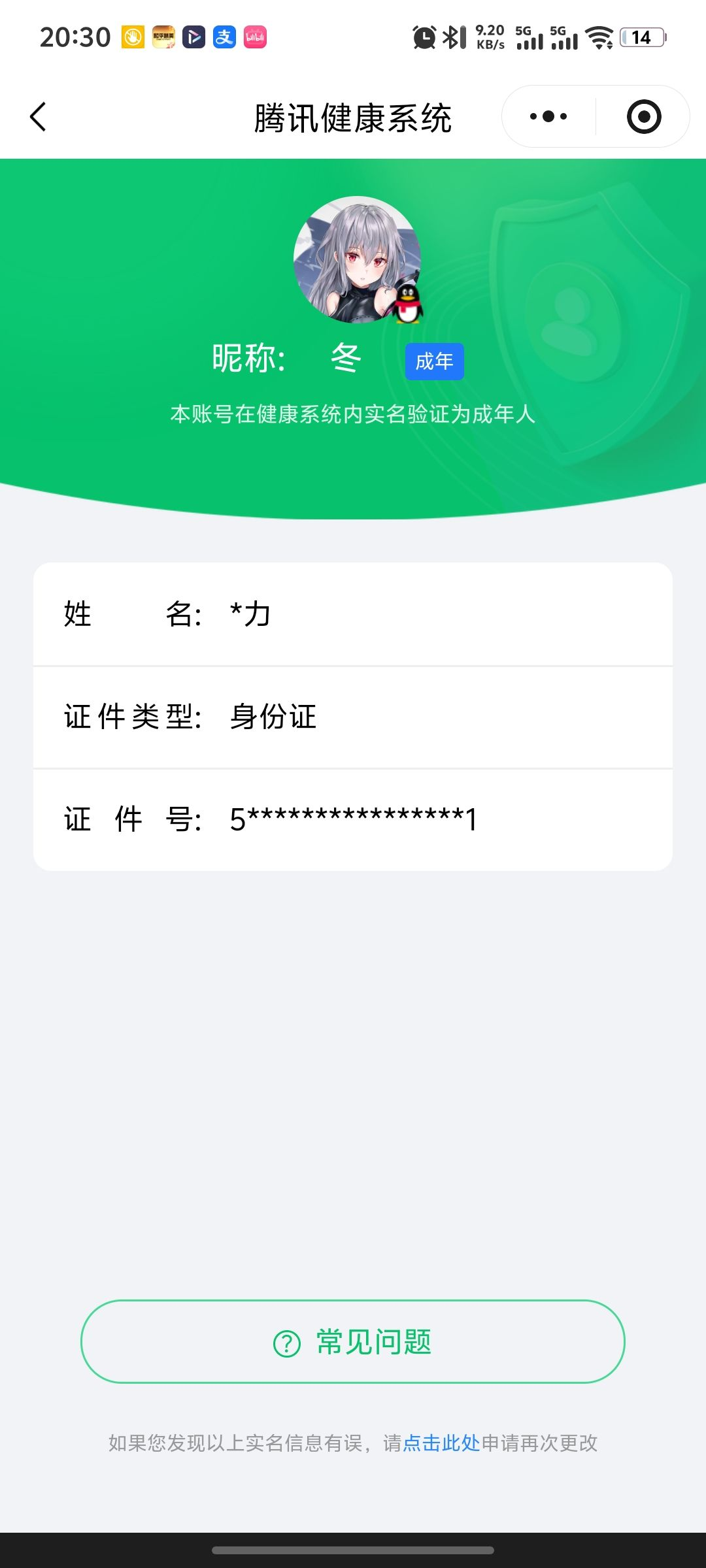
Task: Tap the WiFi signal icon
Action: [600, 37]
